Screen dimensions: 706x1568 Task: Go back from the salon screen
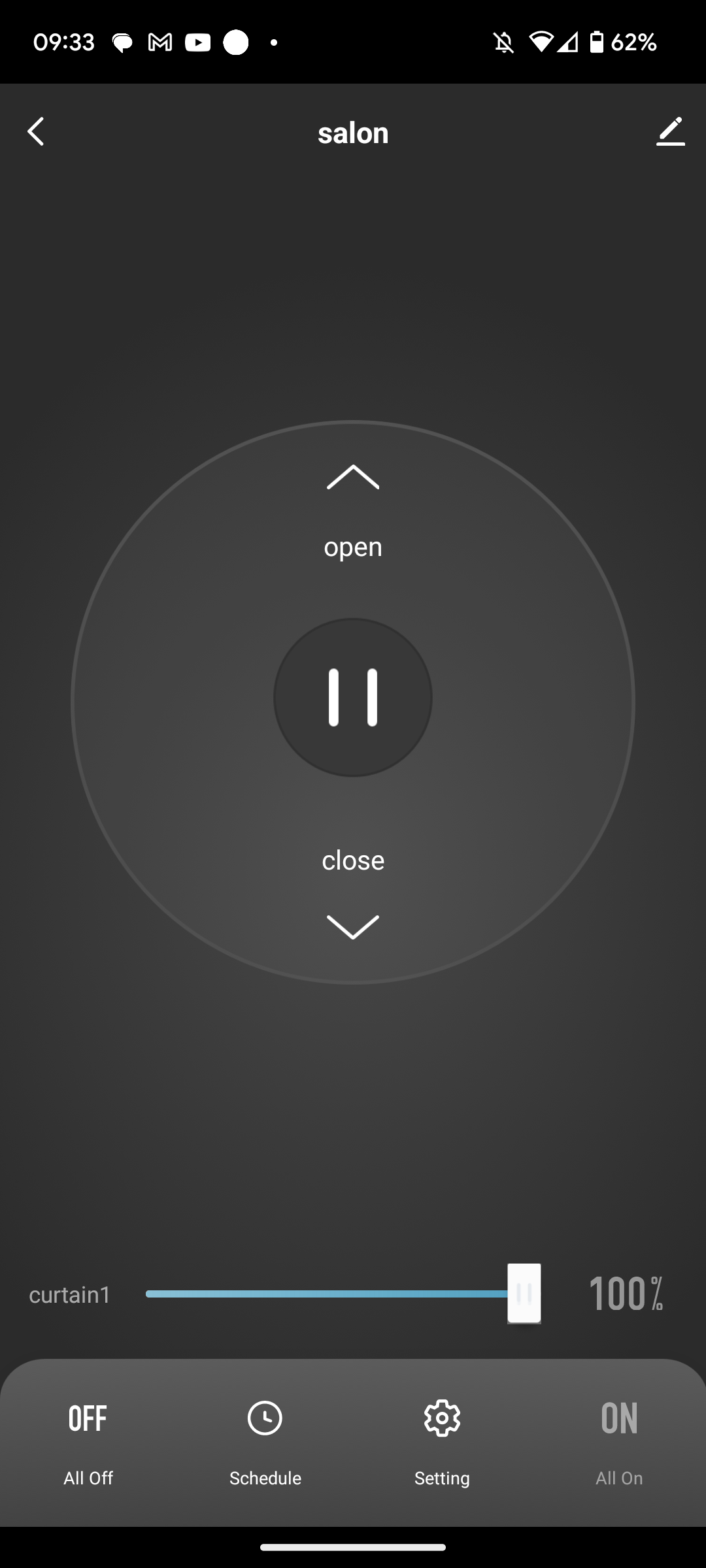36,132
